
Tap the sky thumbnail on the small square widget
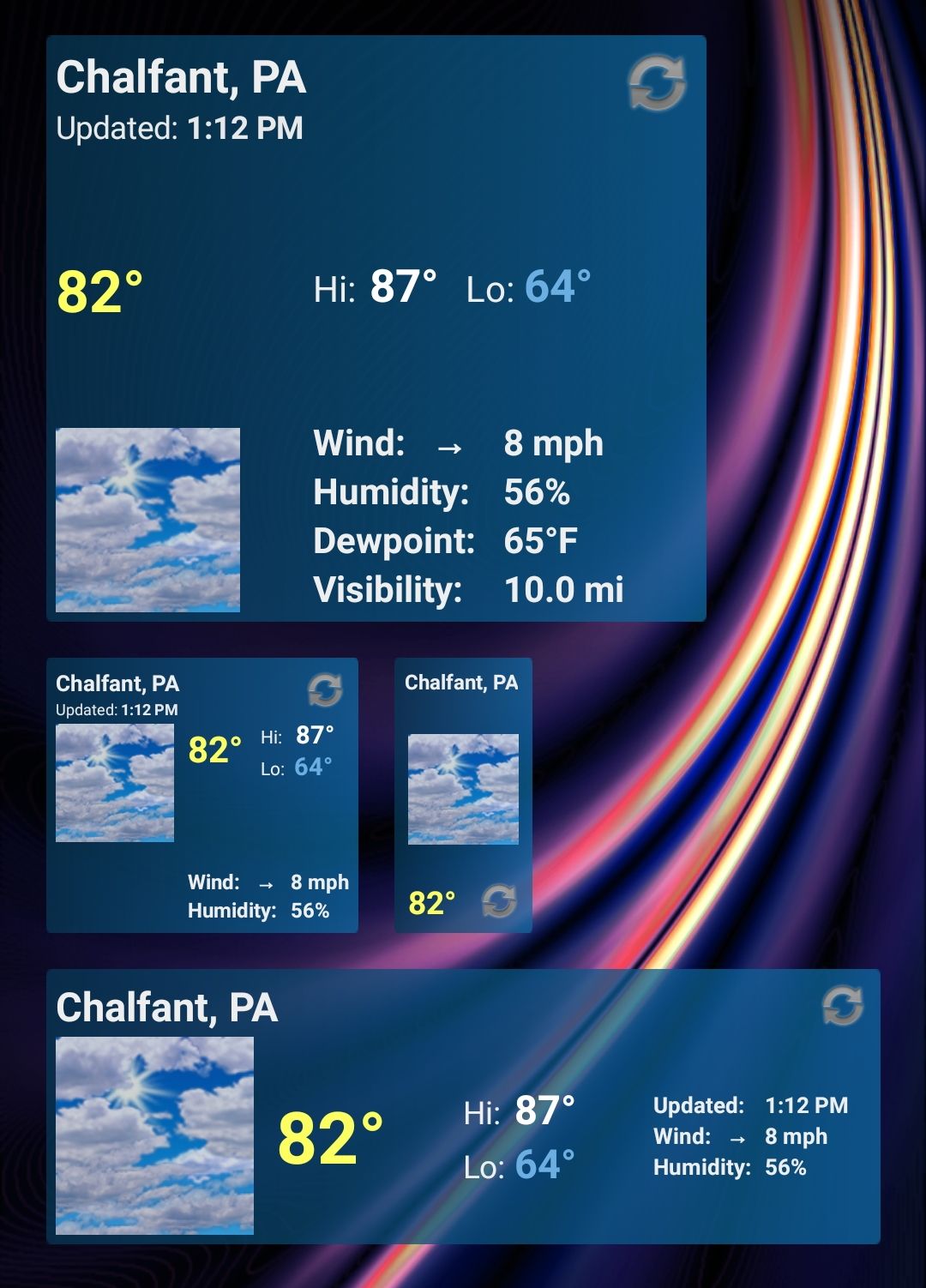pyautogui.click(x=464, y=789)
